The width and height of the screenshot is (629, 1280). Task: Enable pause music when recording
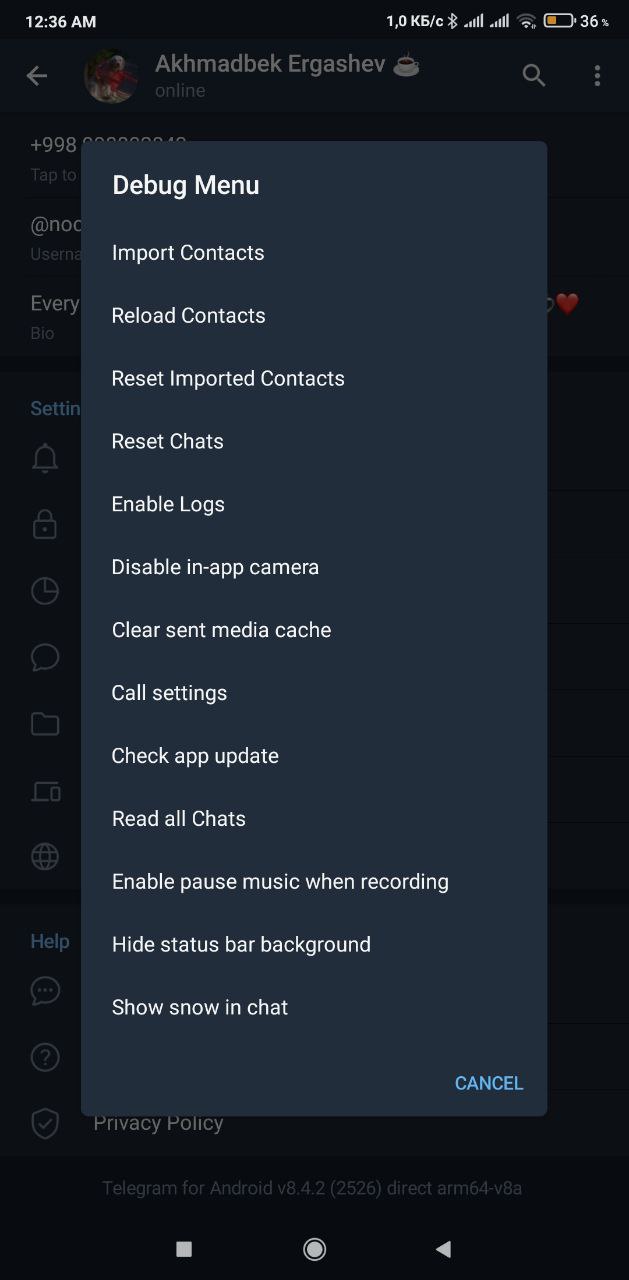pyautogui.click(x=280, y=883)
